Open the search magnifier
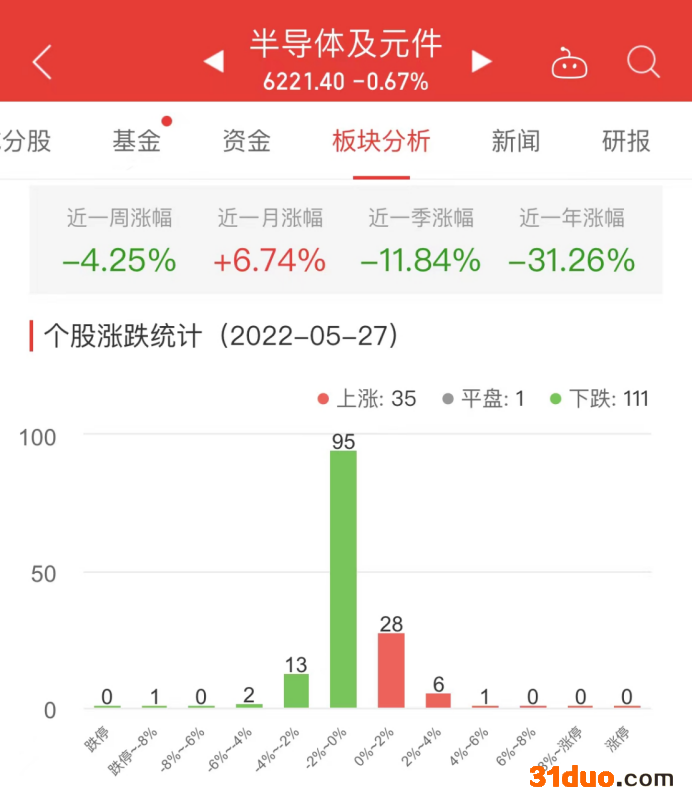Viewport: 692px width, 799px height. pos(643,63)
